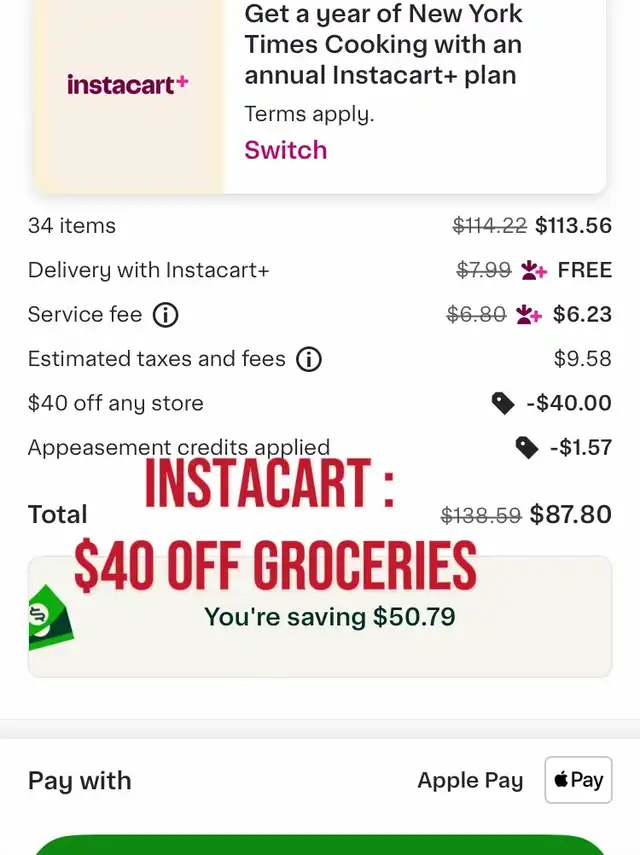
Task: Open the Service fee info icon
Action: (166, 315)
